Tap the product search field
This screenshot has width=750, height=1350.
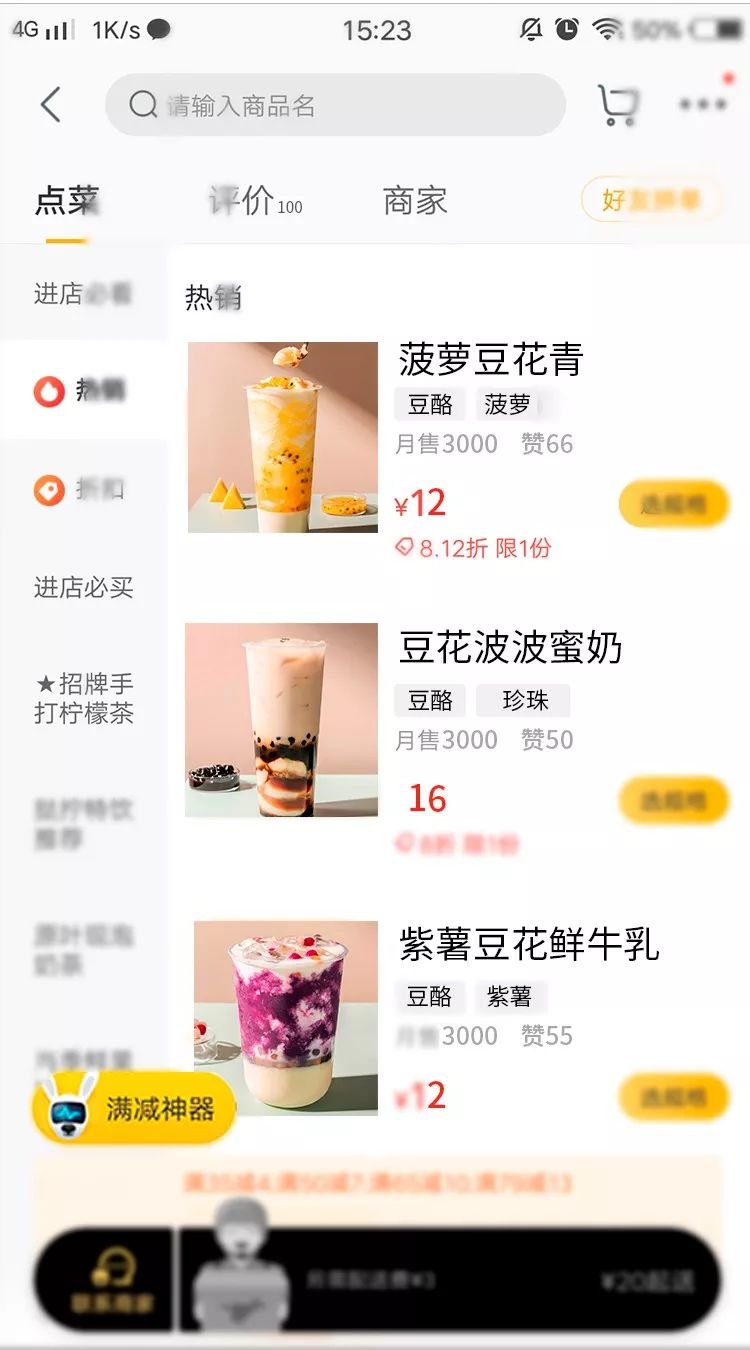pos(335,105)
